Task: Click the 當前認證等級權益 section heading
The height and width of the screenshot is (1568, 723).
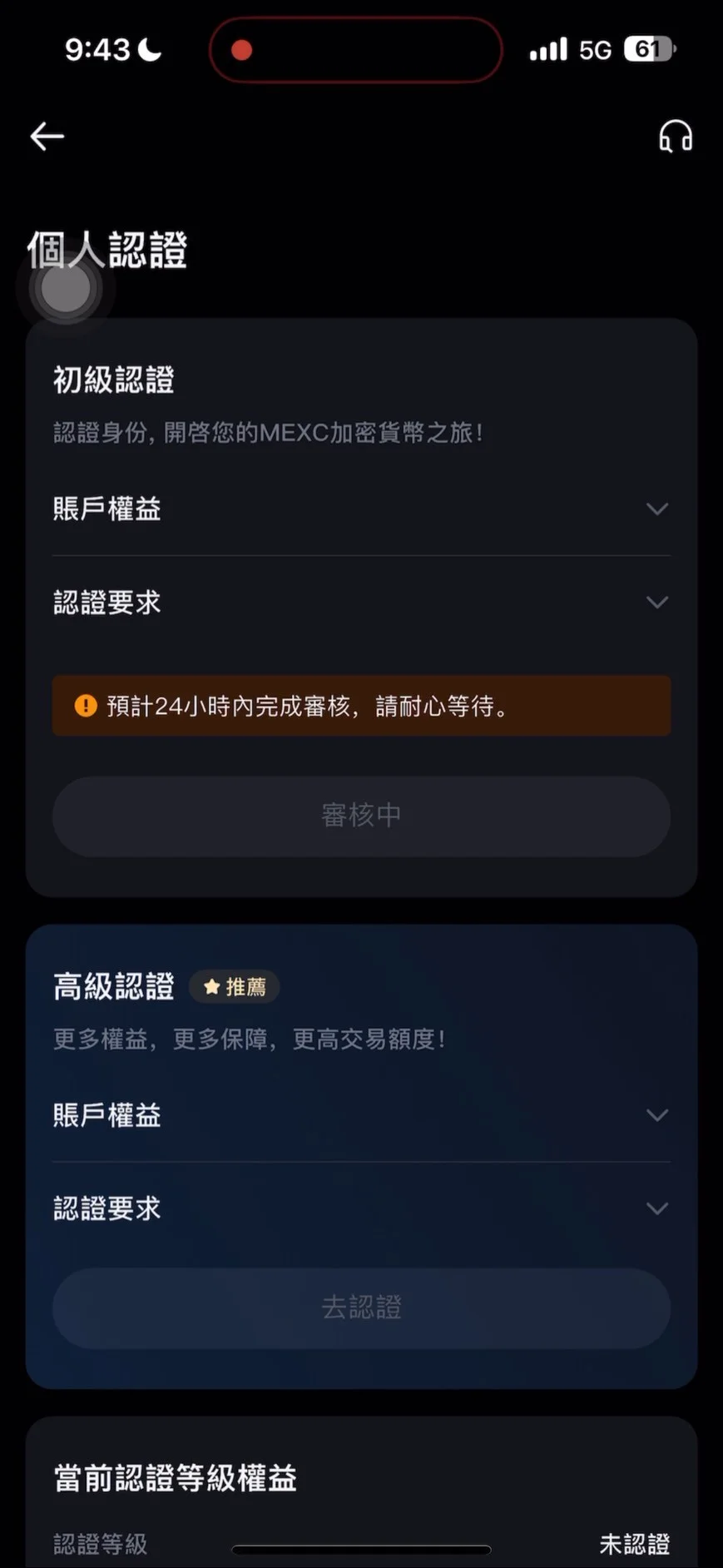Action: pos(176,1478)
